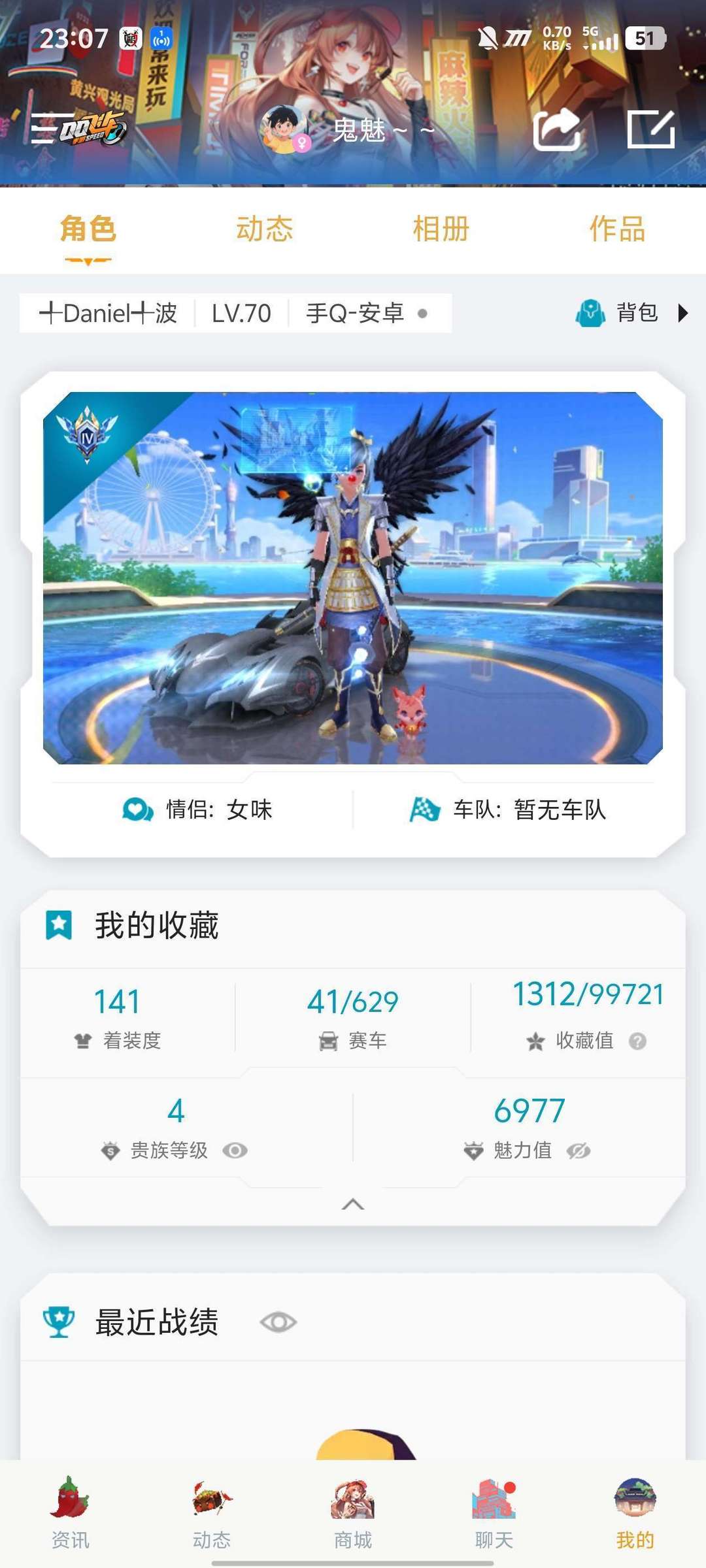Open the 动态 bottom navigation tab
Image resolution: width=706 pixels, height=1568 pixels.
[212, 1512]
